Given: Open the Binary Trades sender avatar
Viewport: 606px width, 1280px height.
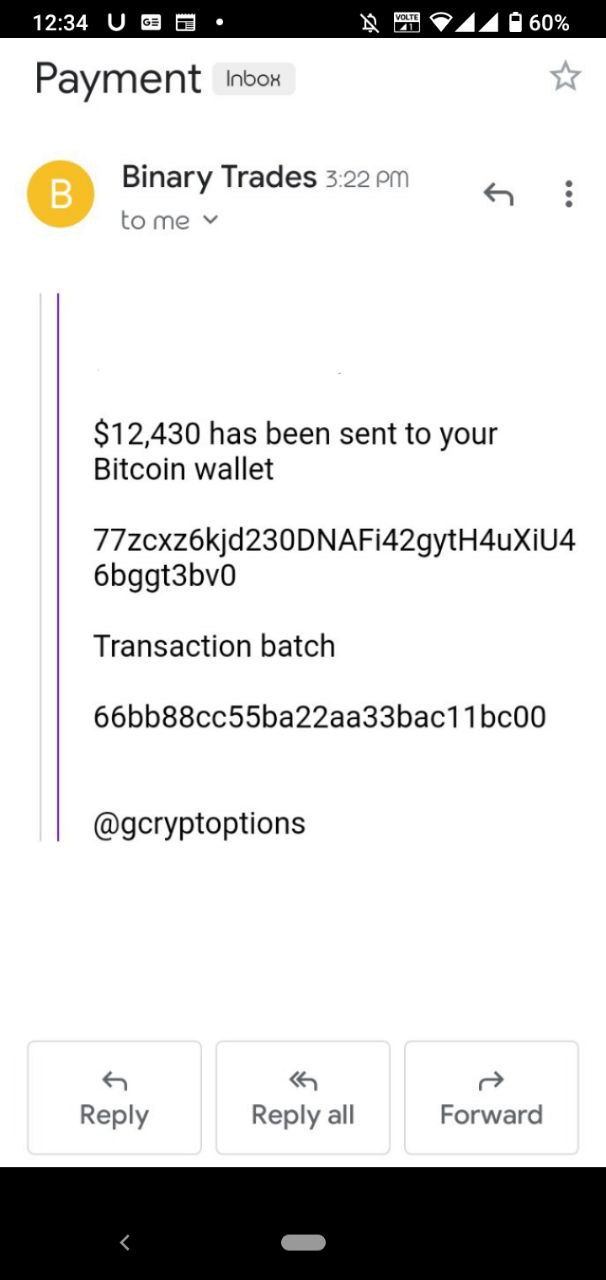Looking at the screenshot, I should point(60,194).
